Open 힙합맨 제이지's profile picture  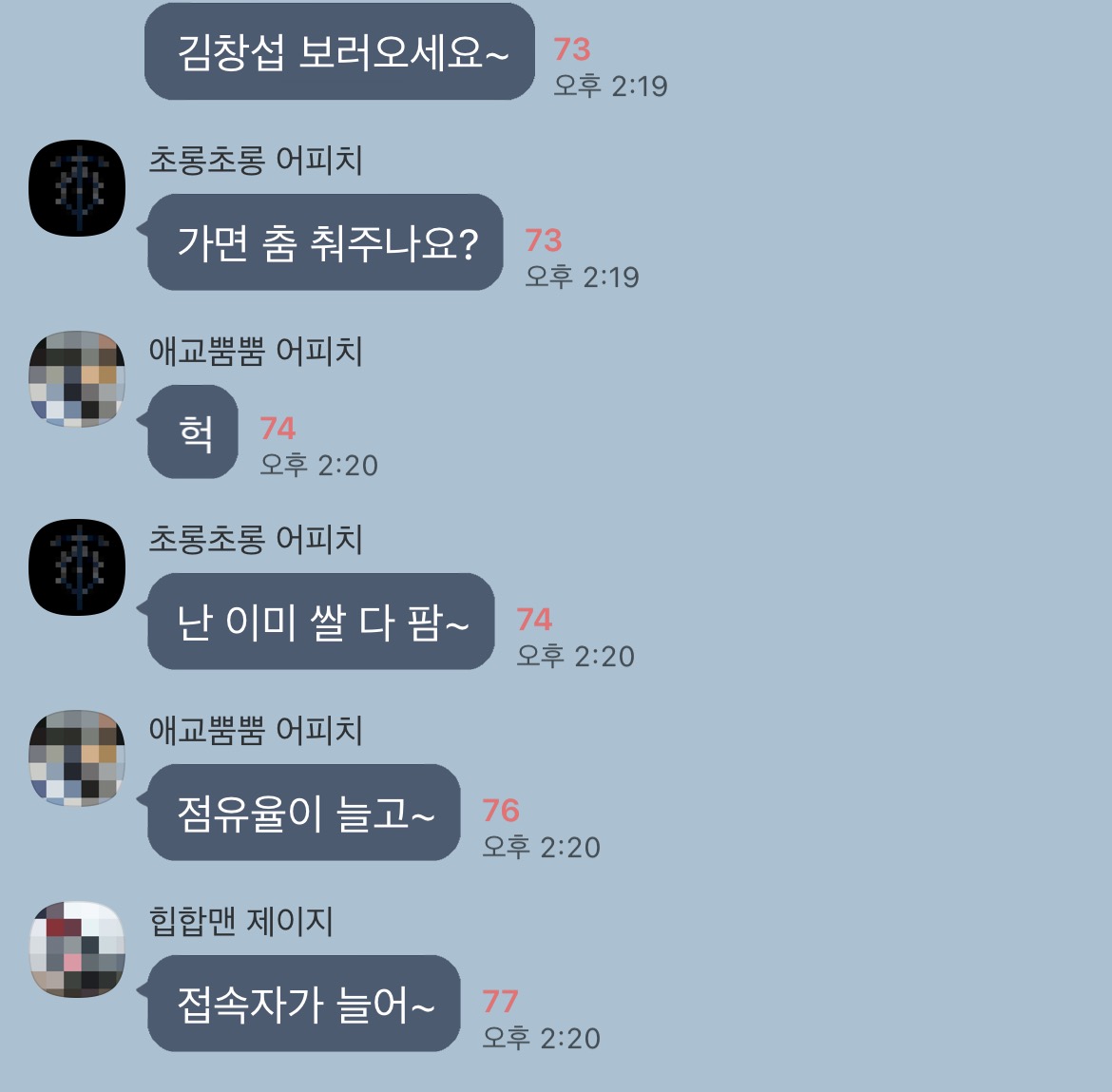(x=77, y=948)
